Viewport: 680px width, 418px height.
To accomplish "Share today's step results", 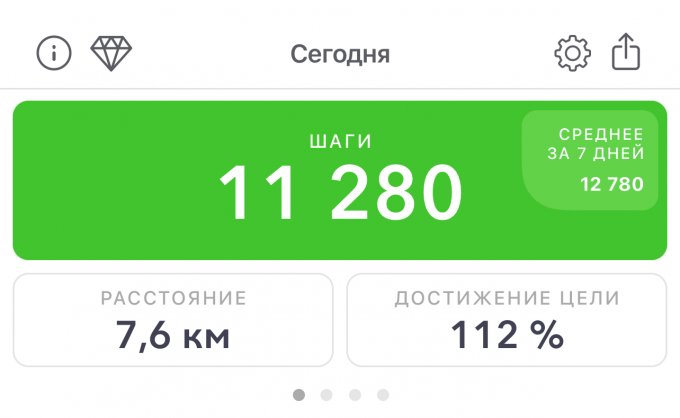I will tap(626, 52).
